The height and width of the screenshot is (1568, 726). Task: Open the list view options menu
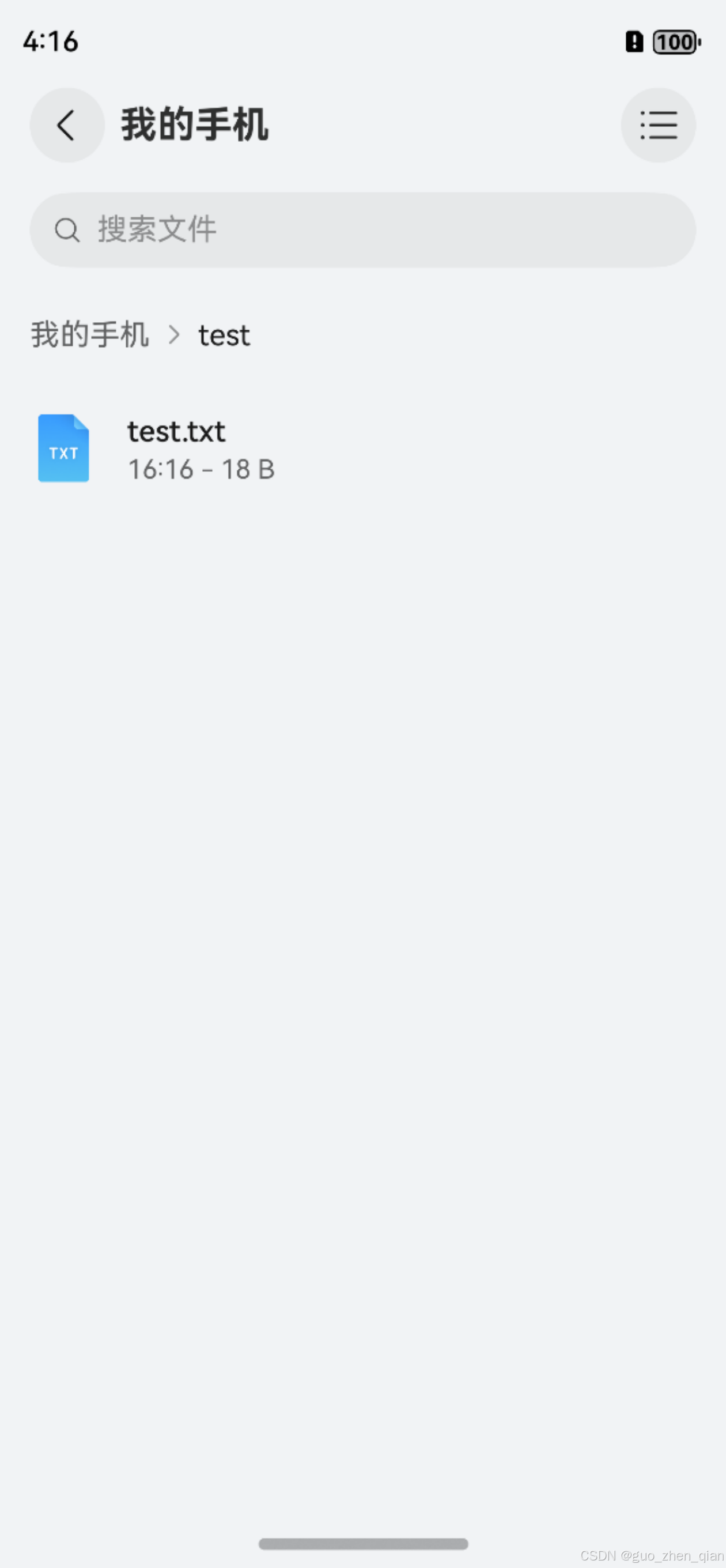point(658,126)
